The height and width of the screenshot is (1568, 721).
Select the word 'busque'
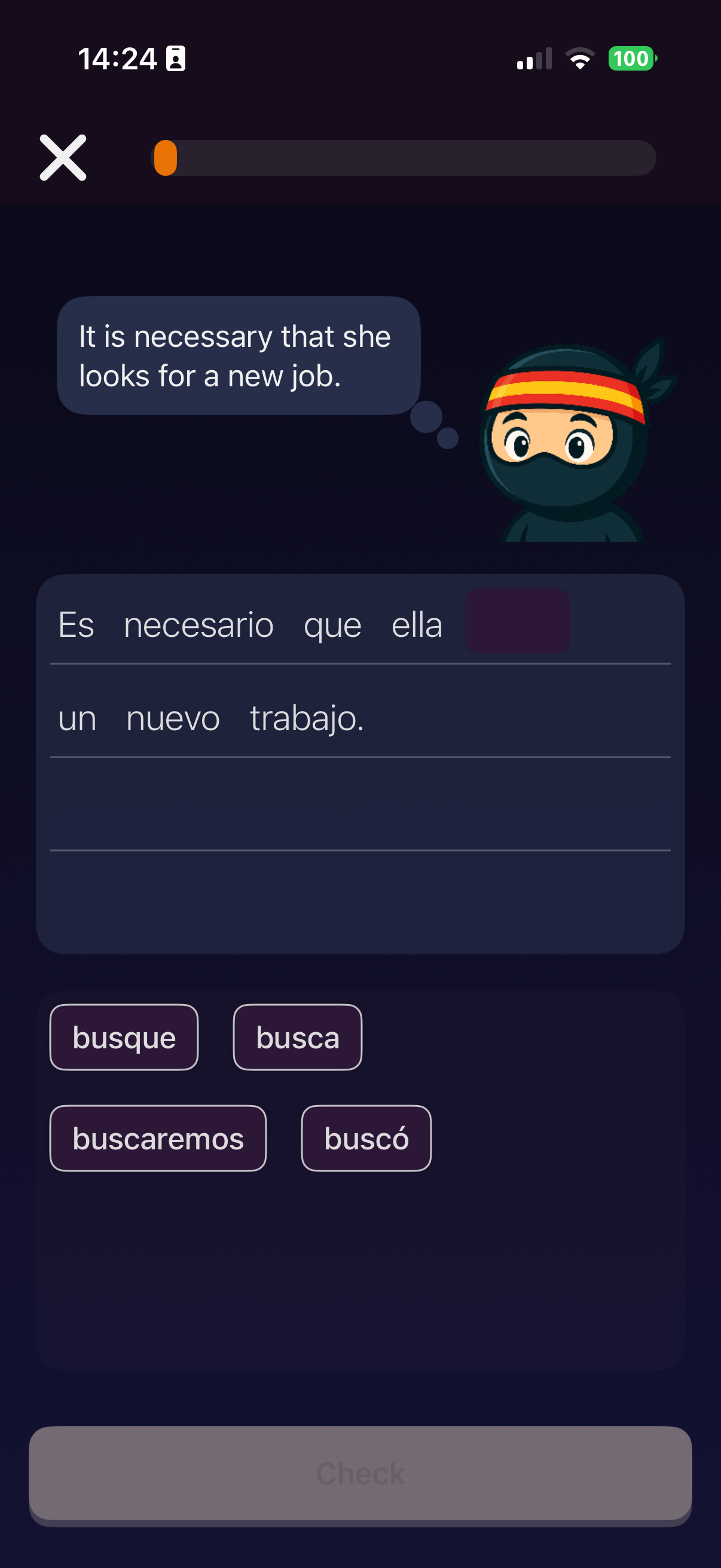(x=124, y=1037)
